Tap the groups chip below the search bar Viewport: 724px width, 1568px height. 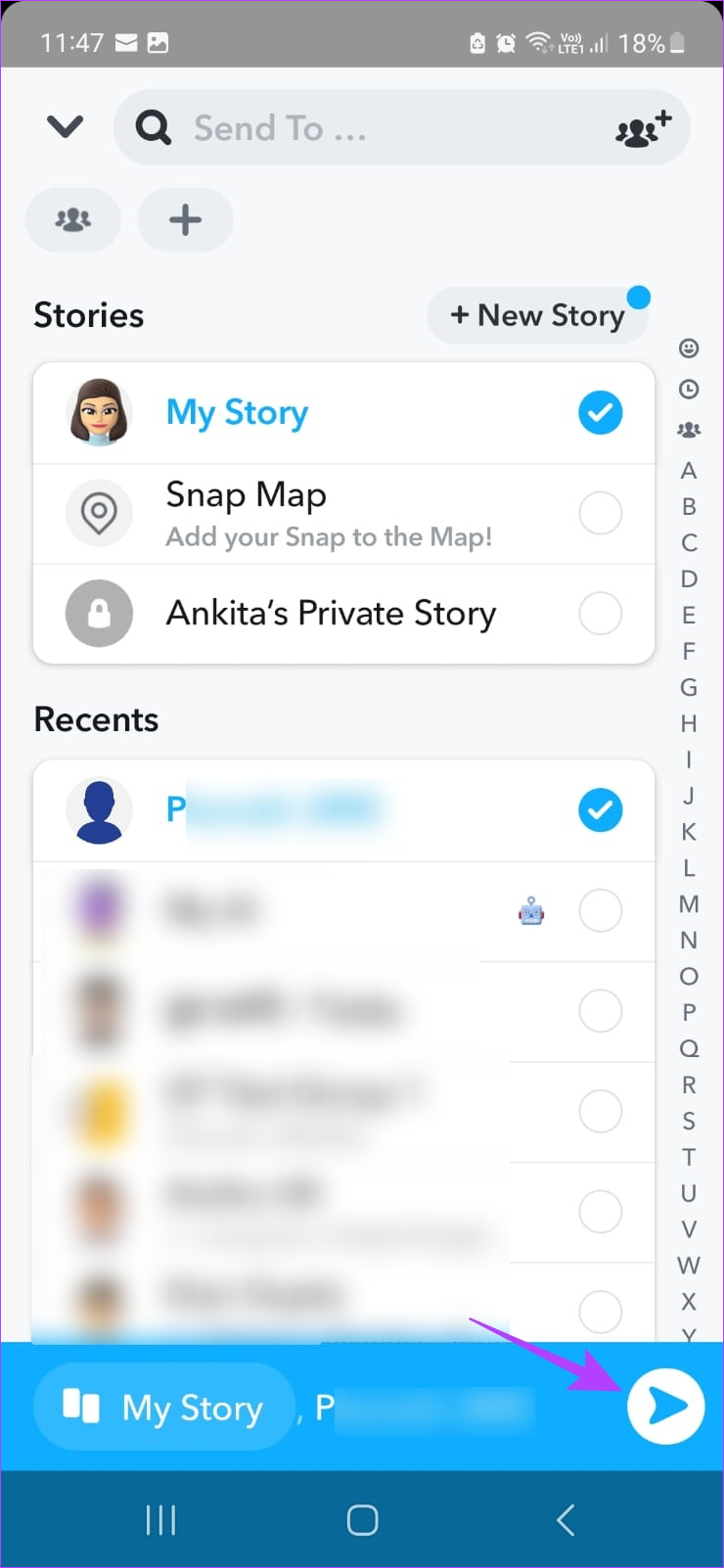(x=73, y=219)
